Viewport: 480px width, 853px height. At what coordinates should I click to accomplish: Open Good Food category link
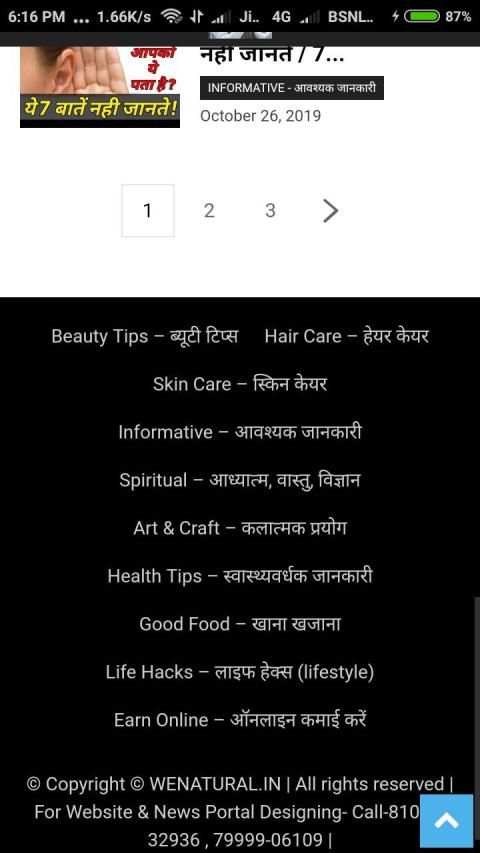240,624
